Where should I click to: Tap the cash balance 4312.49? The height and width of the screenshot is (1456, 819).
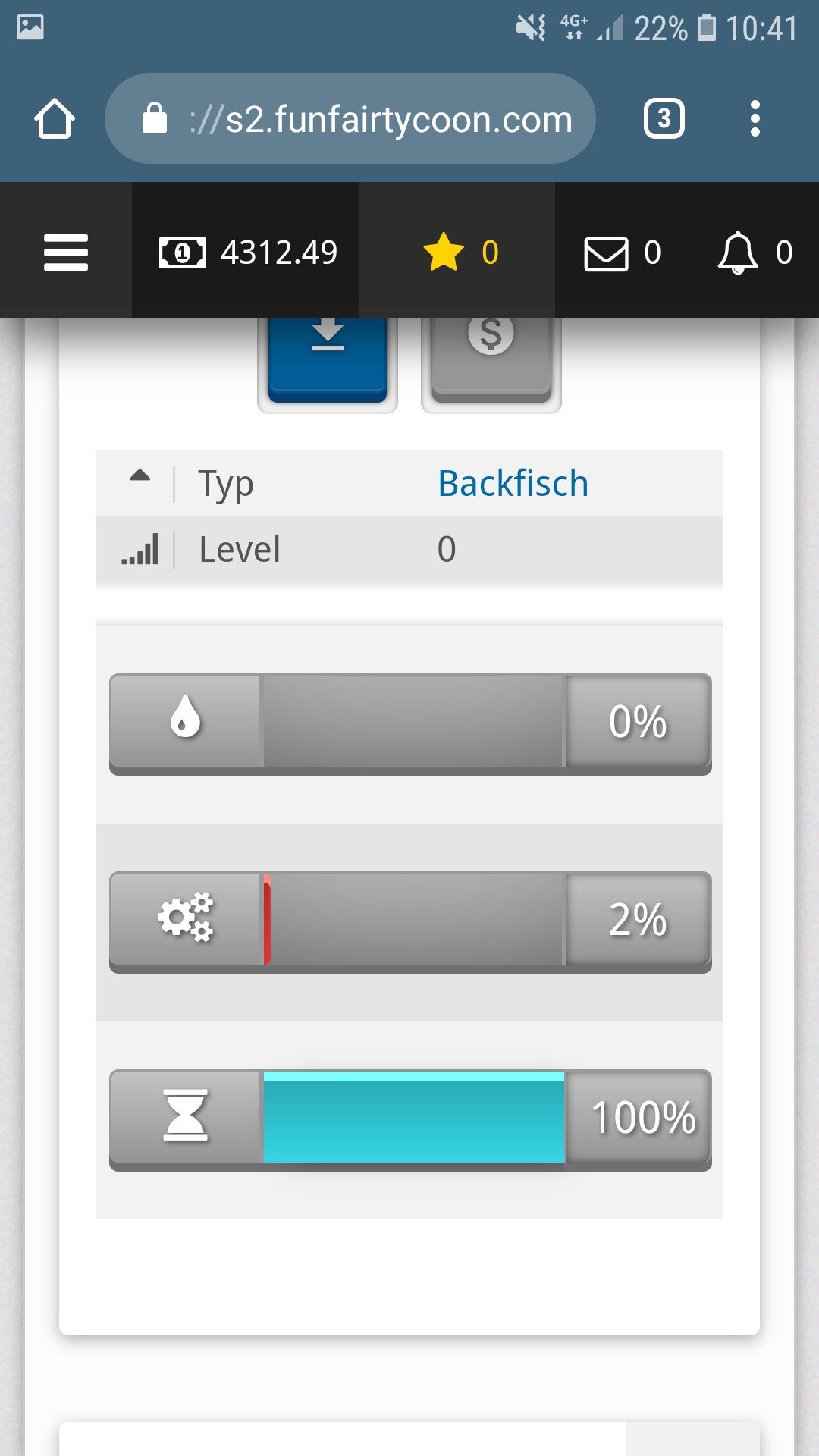tap(247, 252)
